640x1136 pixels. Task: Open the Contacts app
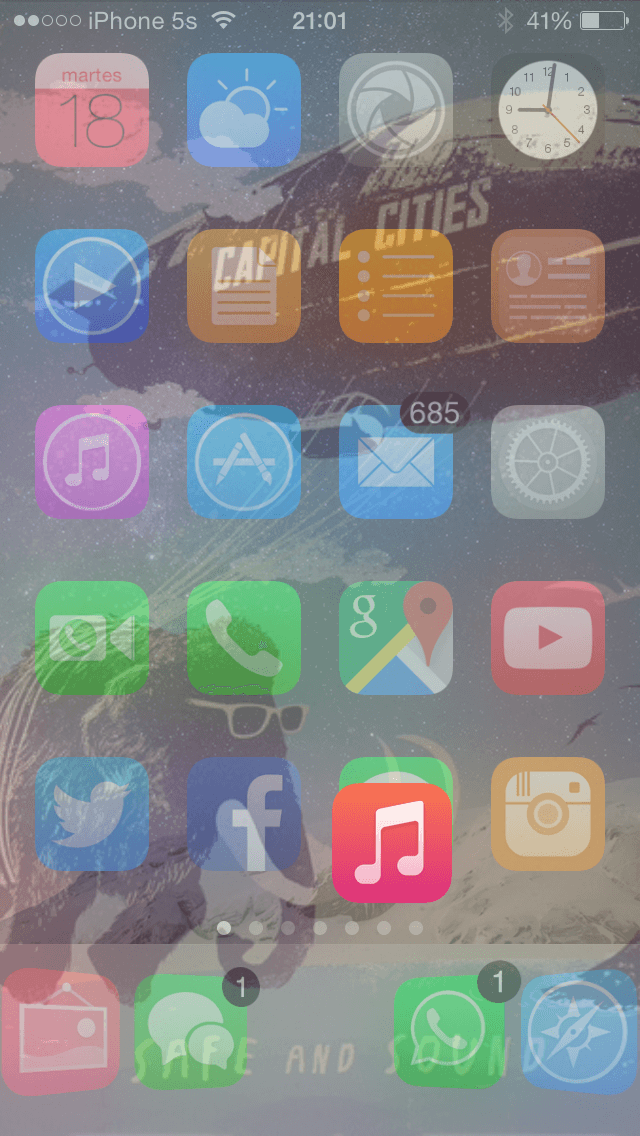tap(548, 286)
